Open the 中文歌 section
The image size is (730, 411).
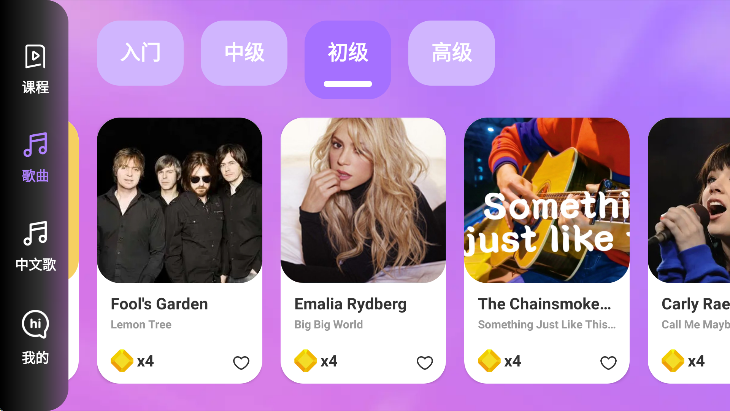(35, 246)
